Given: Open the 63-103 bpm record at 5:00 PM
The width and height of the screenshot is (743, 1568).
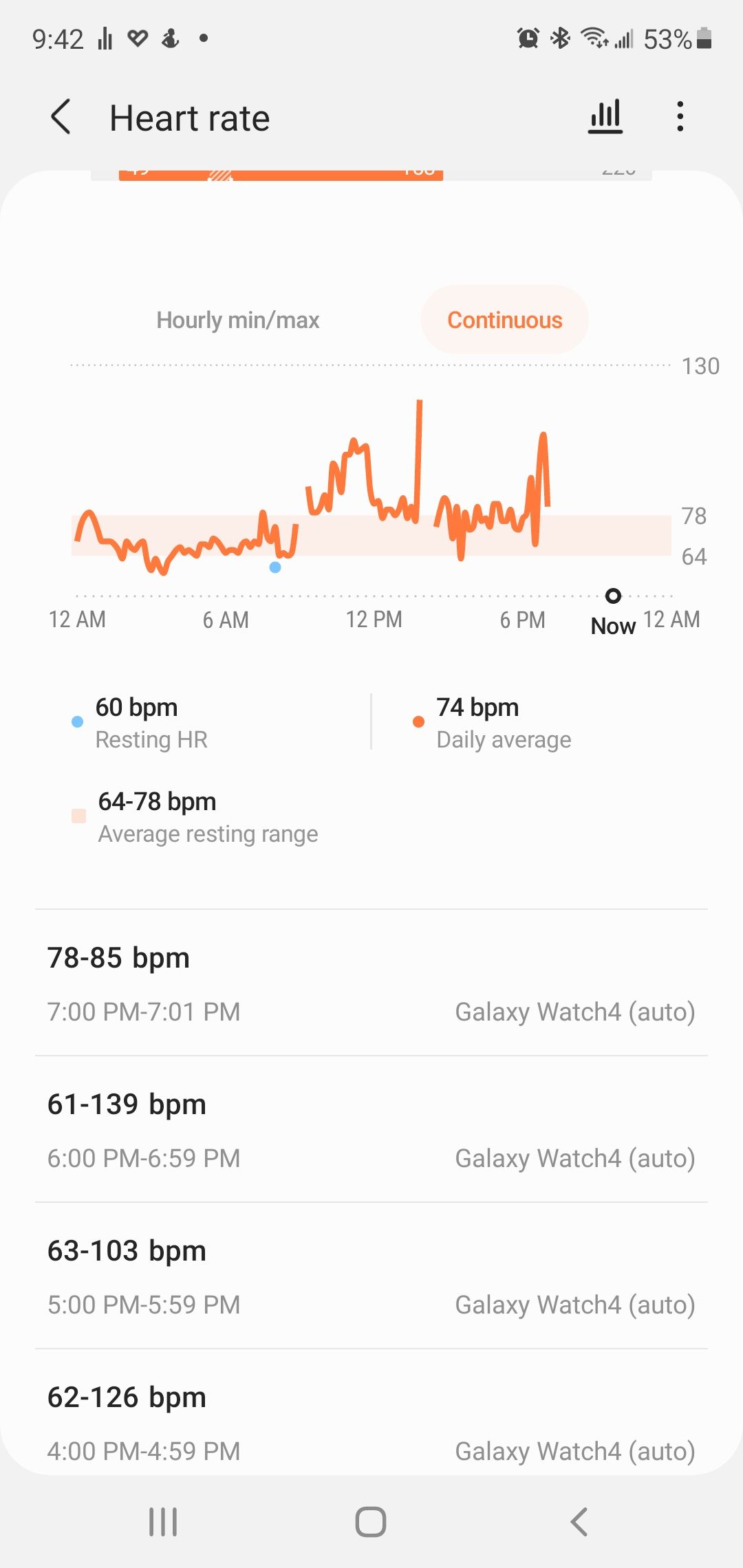Looking at the screenshot, I should coord(371,1276).
